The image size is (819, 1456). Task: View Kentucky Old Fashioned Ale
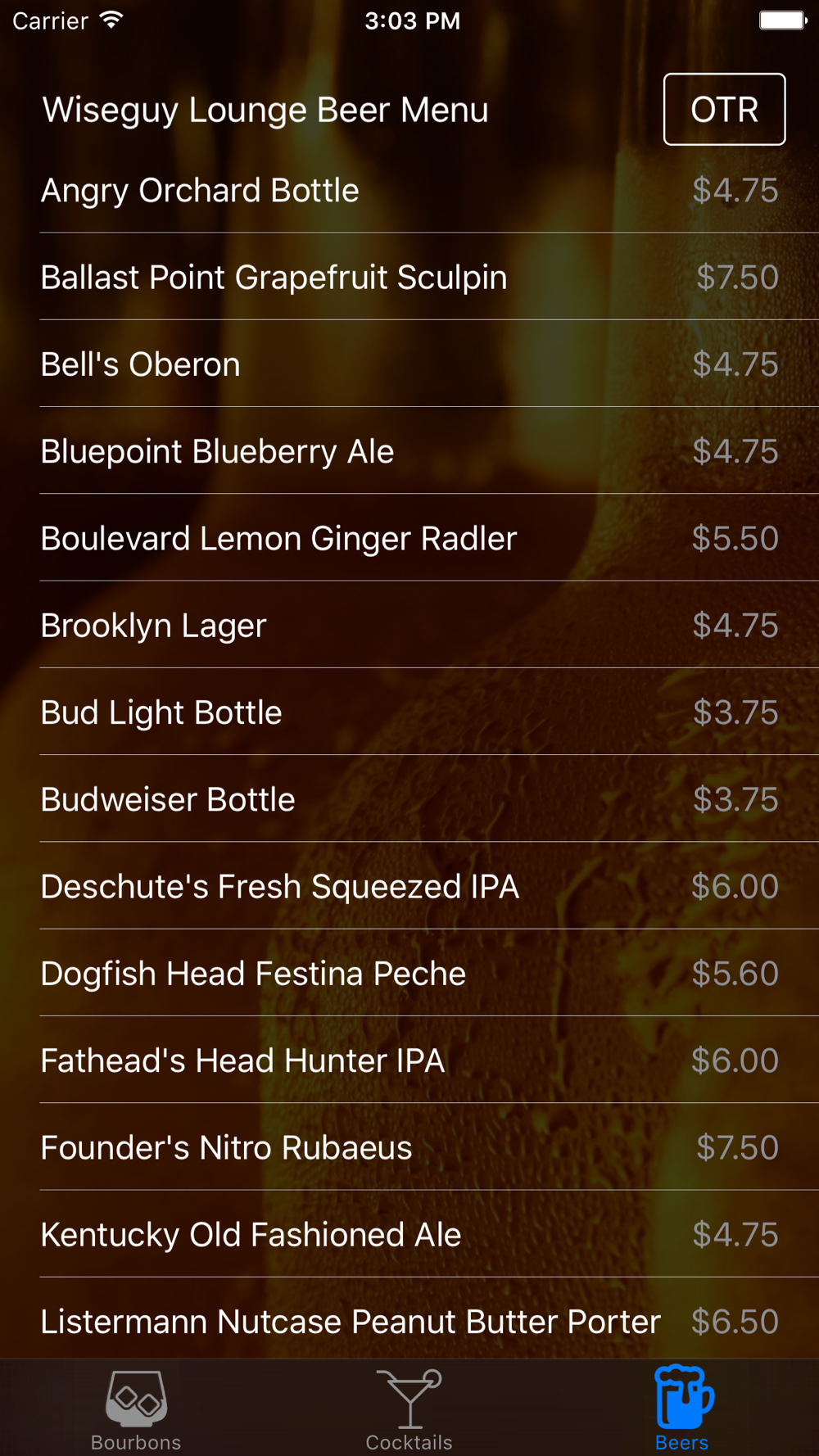tap(409, 1235)
